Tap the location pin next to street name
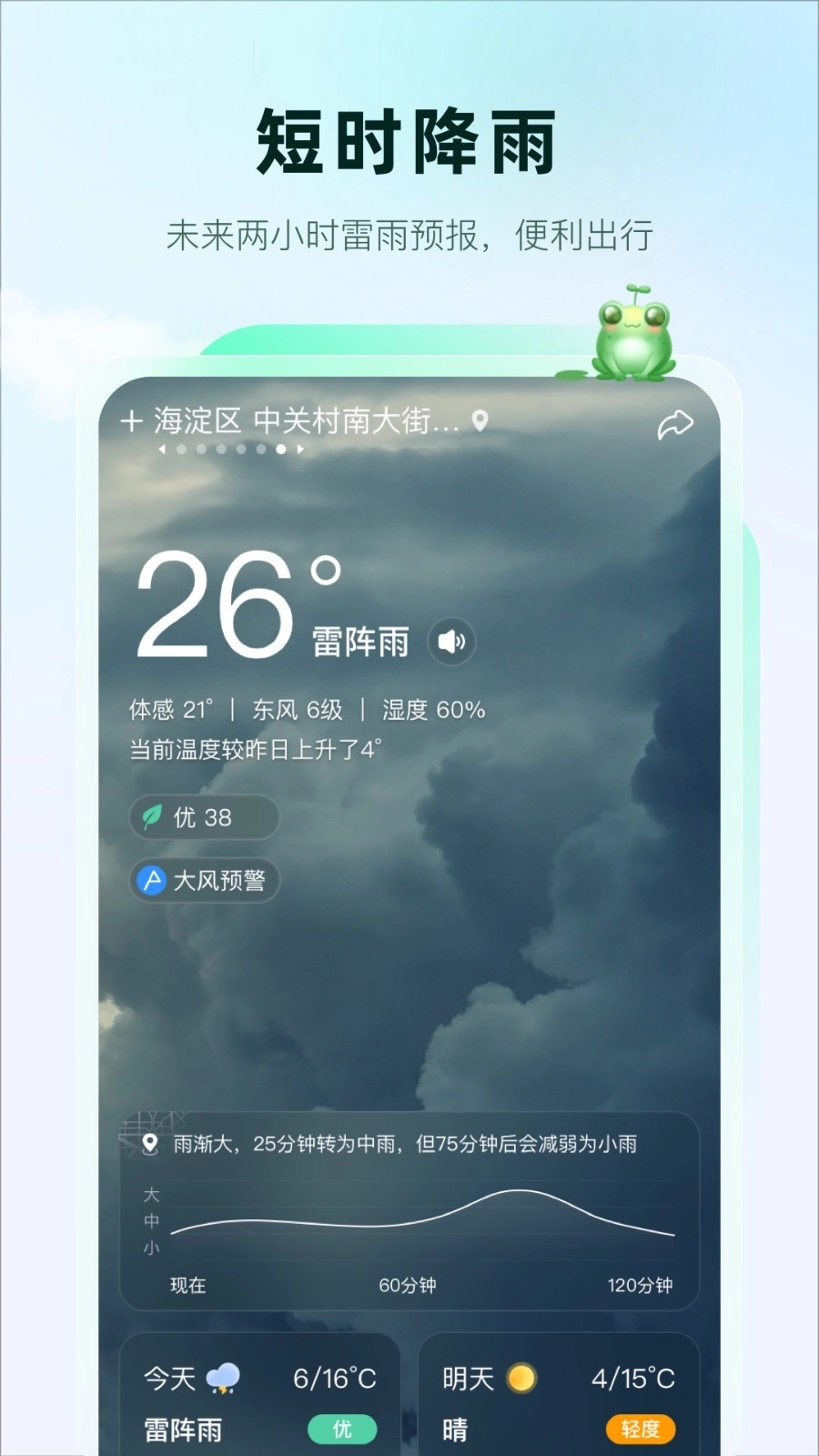819x1456 pixels. pyautogui.click(x=480, y=421)
